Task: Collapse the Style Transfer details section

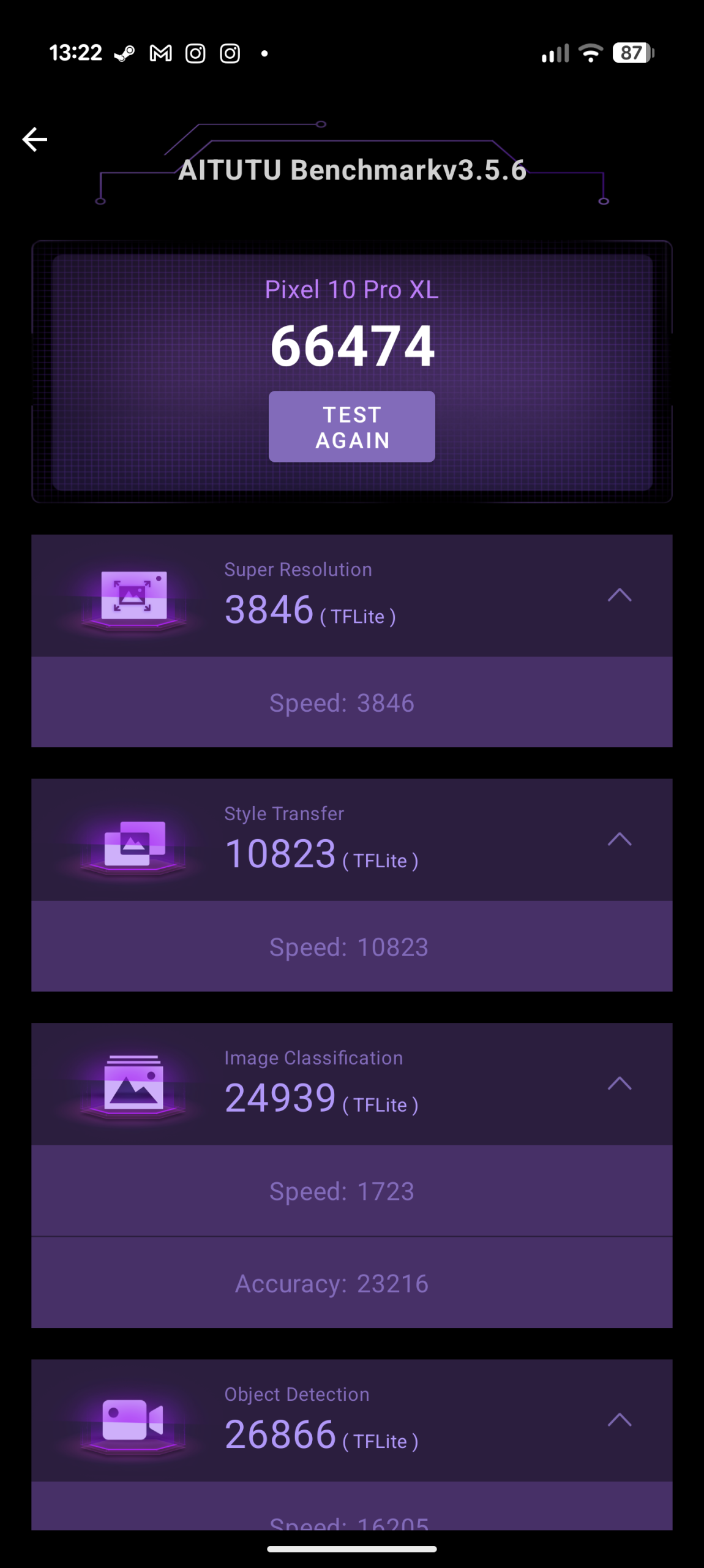Action: [620, 840]
